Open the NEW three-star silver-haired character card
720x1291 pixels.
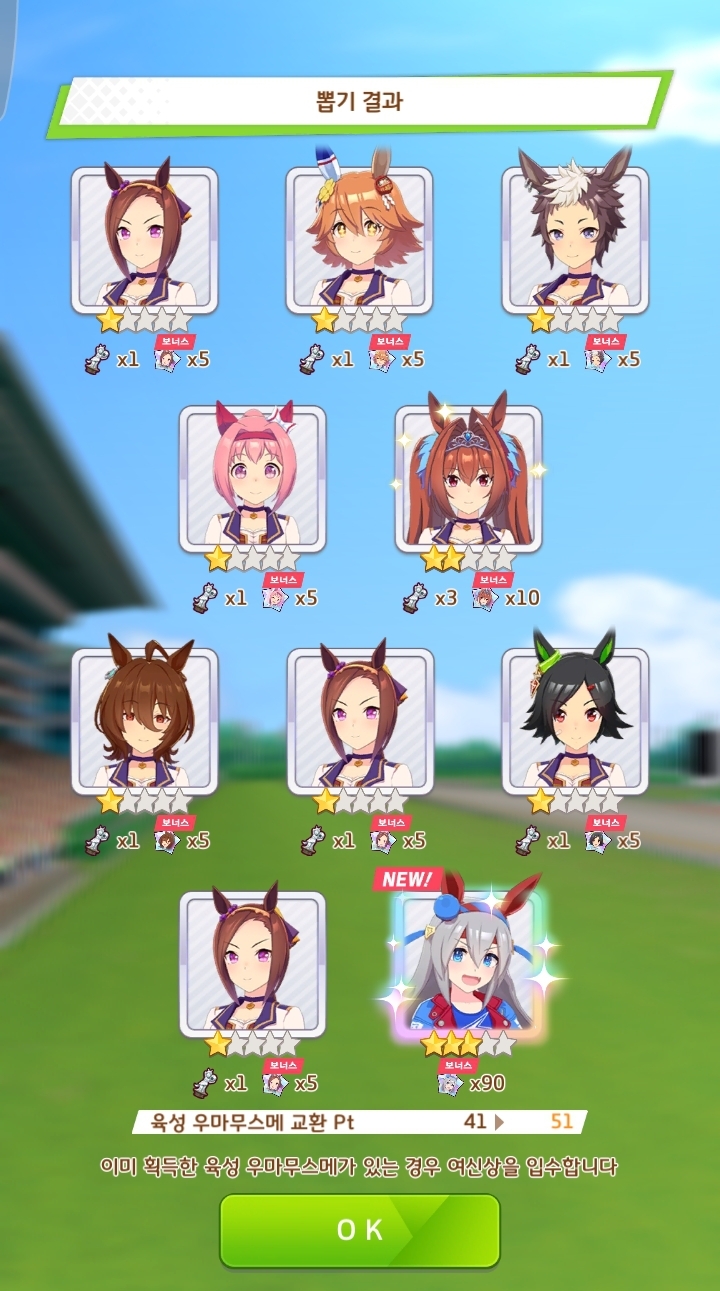(468, 963)
